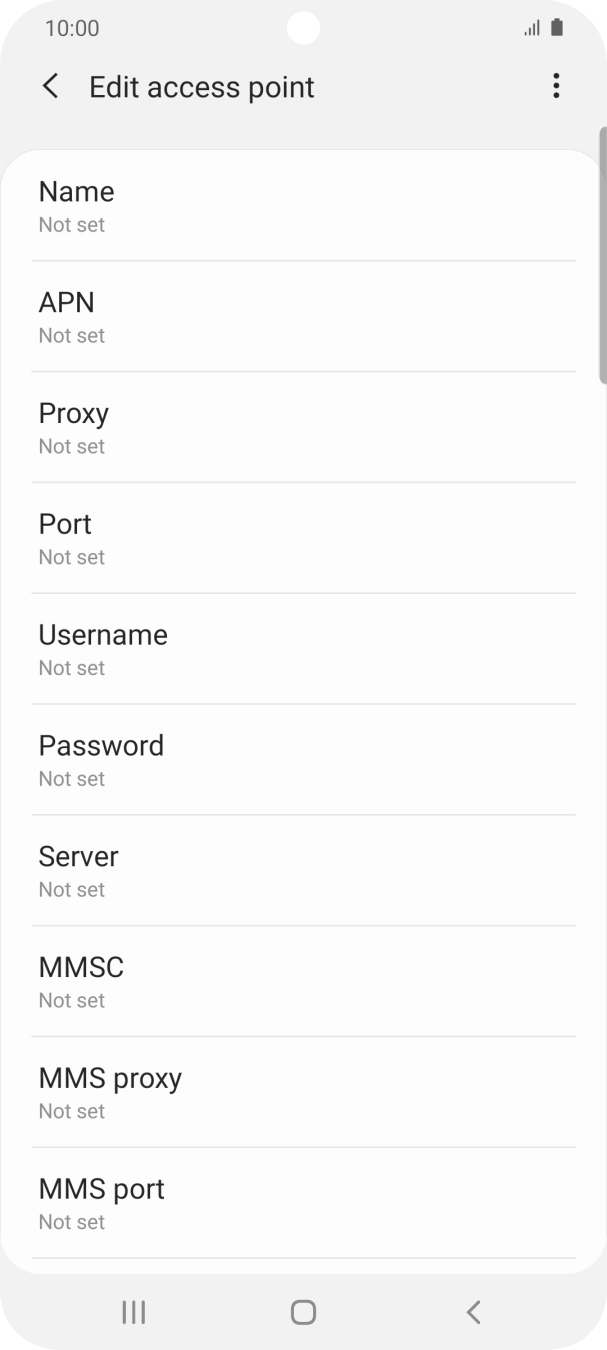
Task: Edit the access point Name
Action: coord(303,206)
